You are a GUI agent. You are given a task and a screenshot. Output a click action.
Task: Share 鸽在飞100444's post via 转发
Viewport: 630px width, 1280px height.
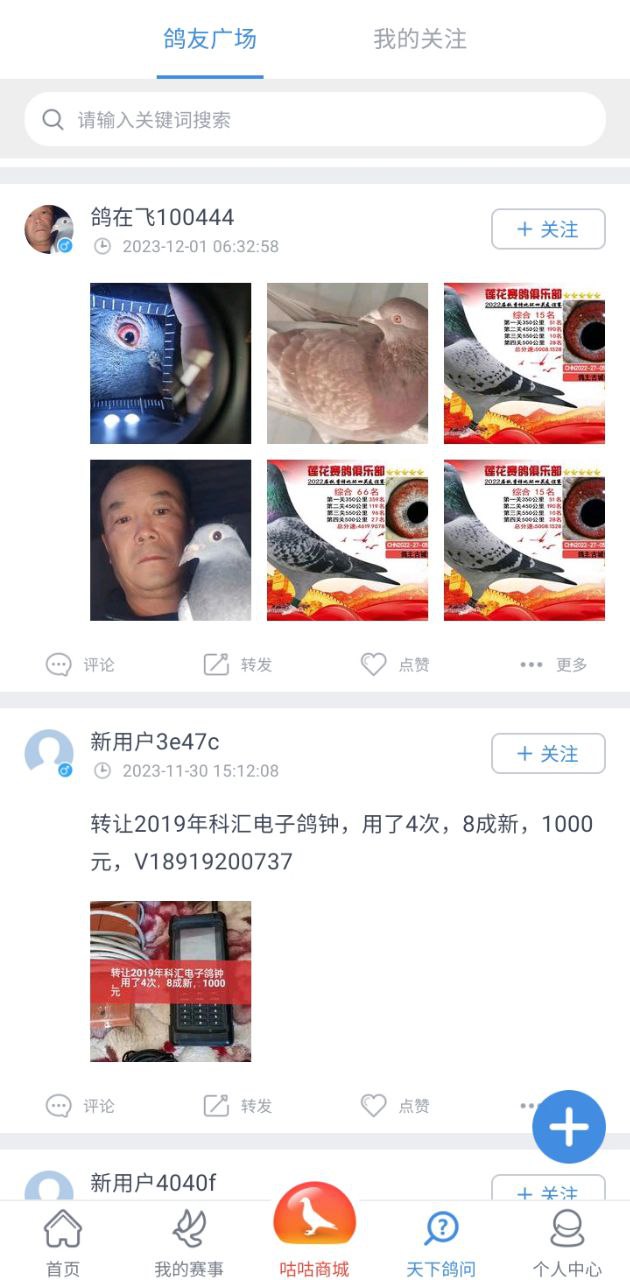click(x=238, y=664)
